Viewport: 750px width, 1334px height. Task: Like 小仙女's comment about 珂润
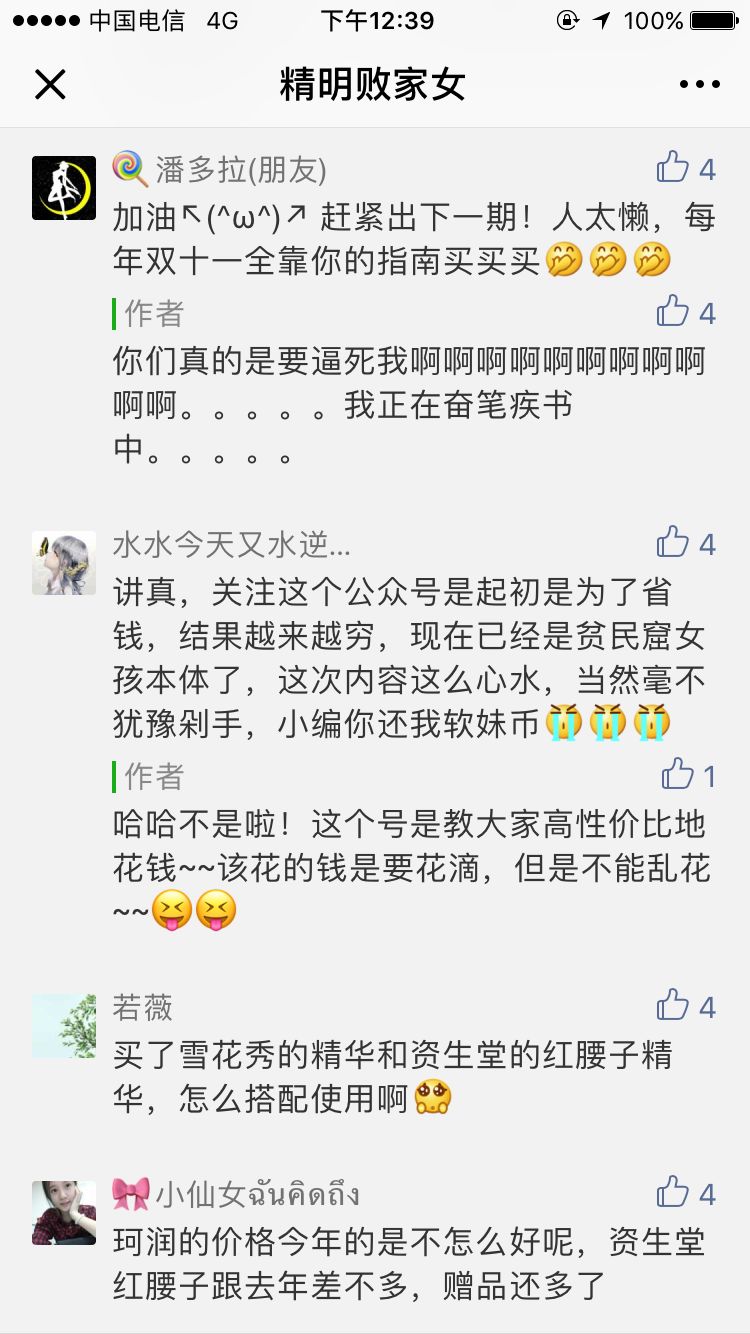[x=674, y=1192]
